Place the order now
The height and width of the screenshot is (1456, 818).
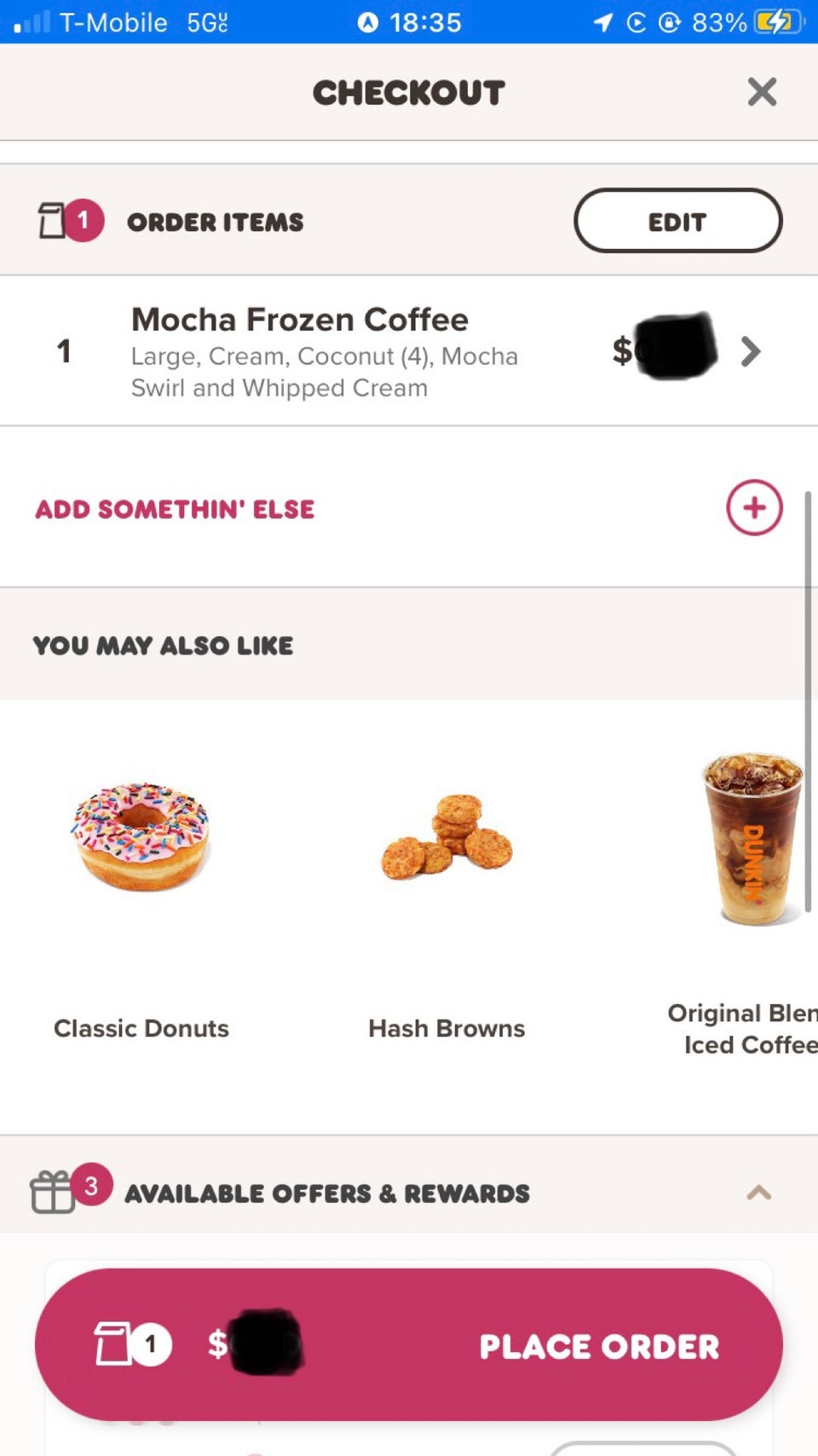[598, 1346]
